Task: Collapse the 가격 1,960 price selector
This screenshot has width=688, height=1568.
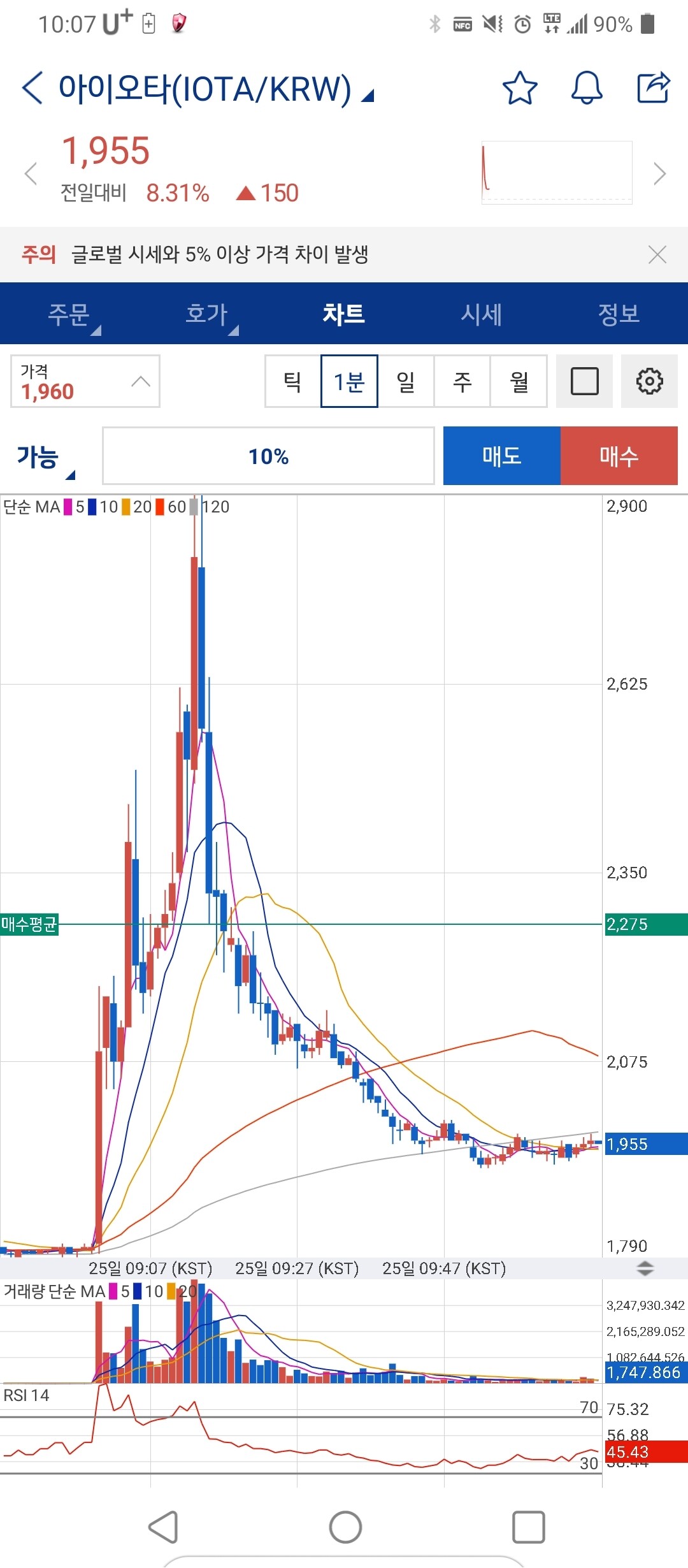Action: tap(140, 382)
